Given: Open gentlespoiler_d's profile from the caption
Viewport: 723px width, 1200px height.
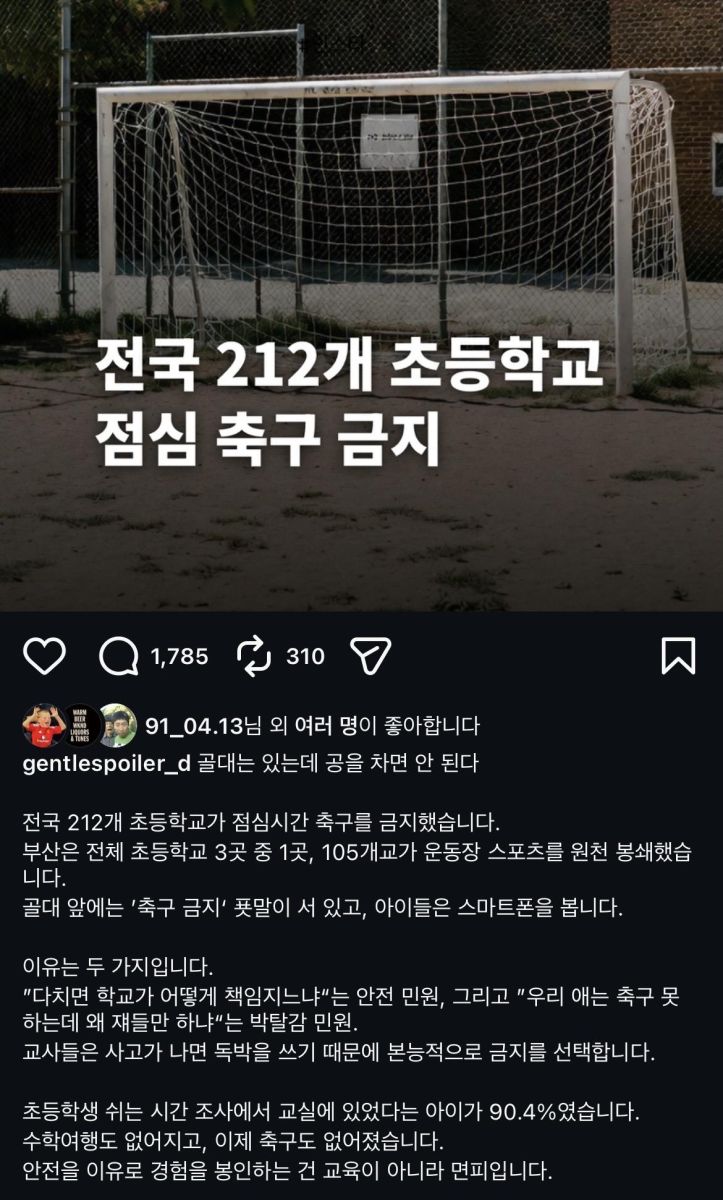Looking at the screenshot, I should (x=105, y=764).
